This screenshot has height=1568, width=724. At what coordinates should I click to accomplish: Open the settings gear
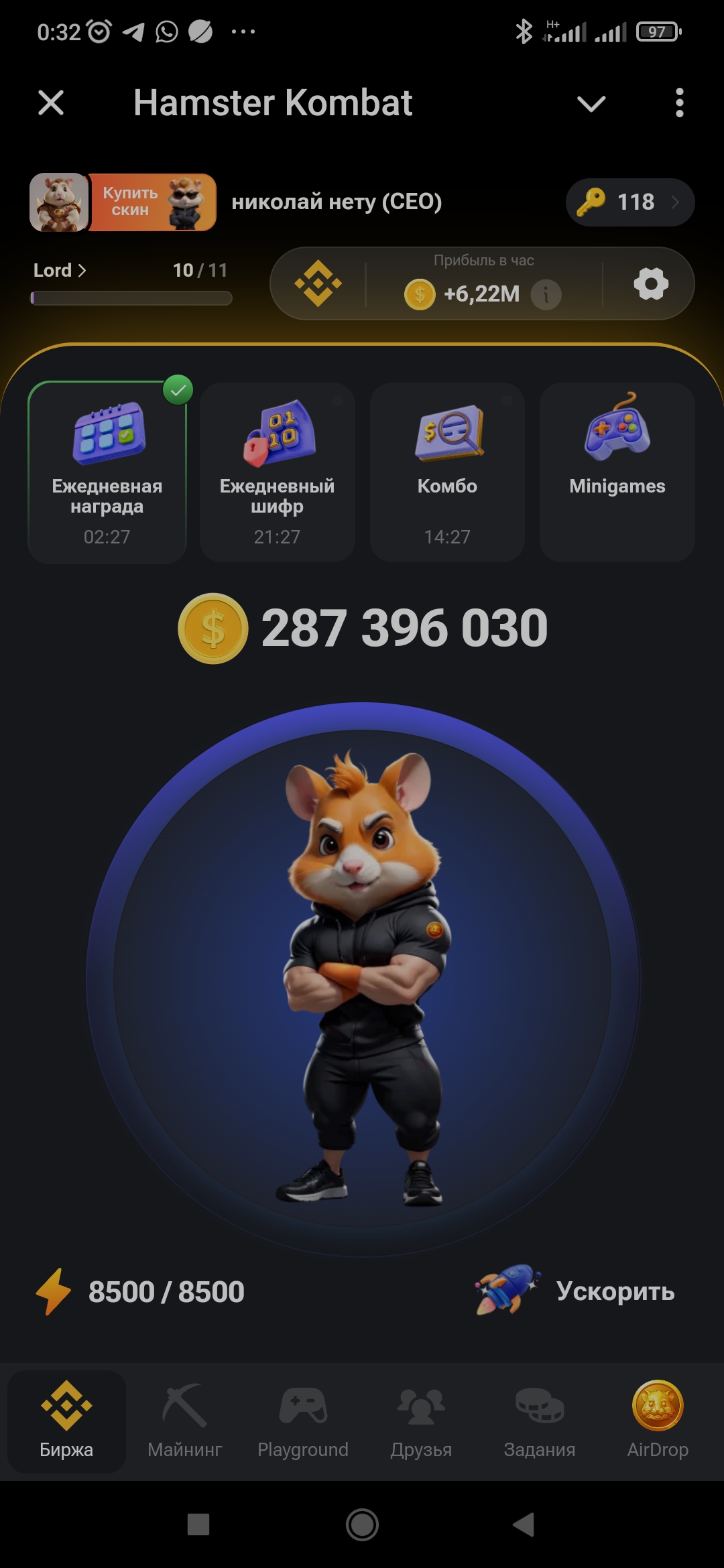point(650,283)
